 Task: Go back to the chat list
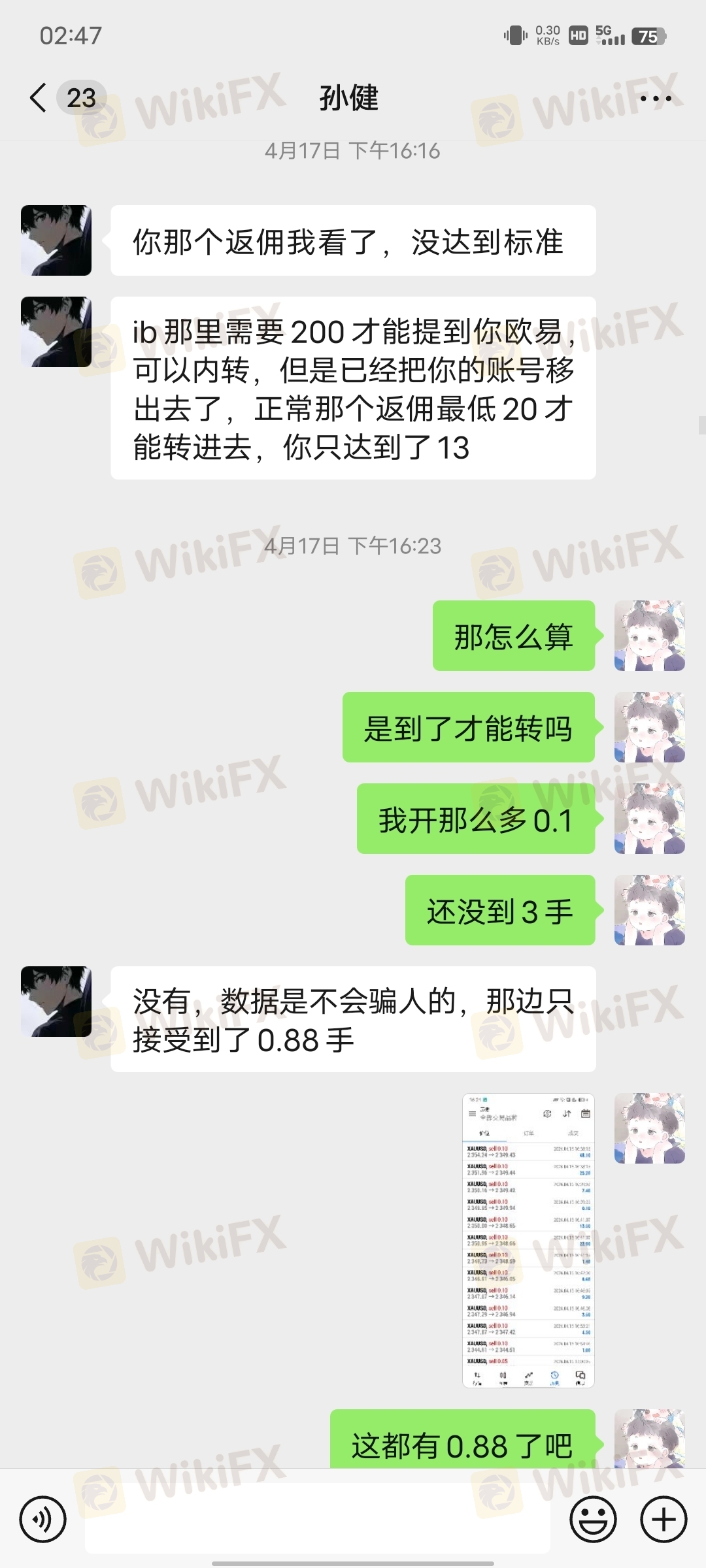point(39,98)
